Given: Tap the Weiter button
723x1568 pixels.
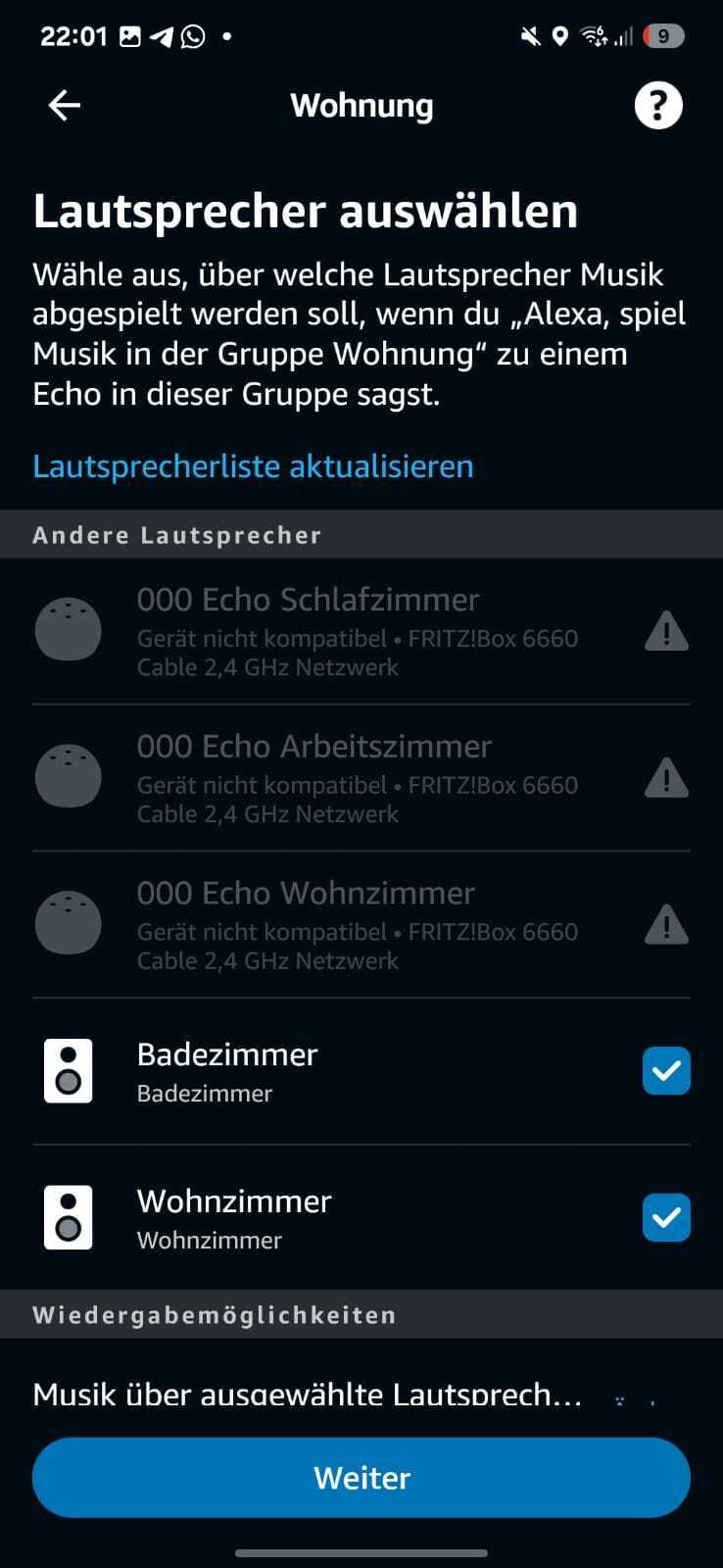Looking at the screenshot, I should 361,1477.
